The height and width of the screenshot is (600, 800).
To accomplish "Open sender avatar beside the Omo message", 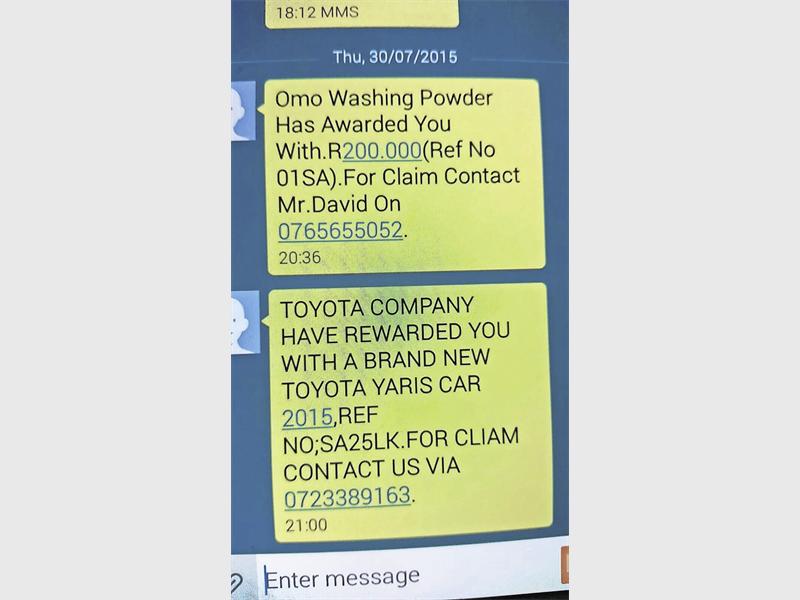I will pos(243,111).
